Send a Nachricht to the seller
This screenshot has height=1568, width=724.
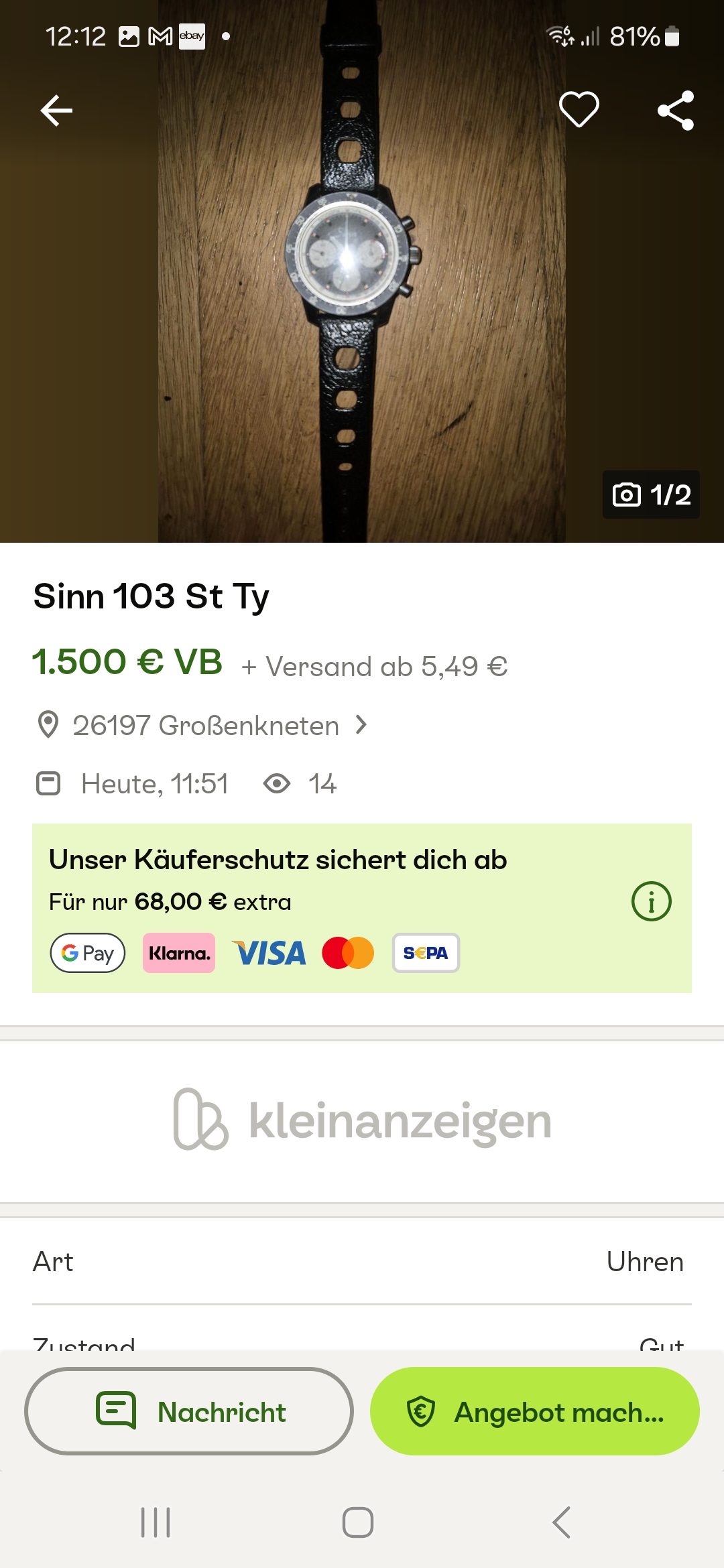[x=189, y=1411]
